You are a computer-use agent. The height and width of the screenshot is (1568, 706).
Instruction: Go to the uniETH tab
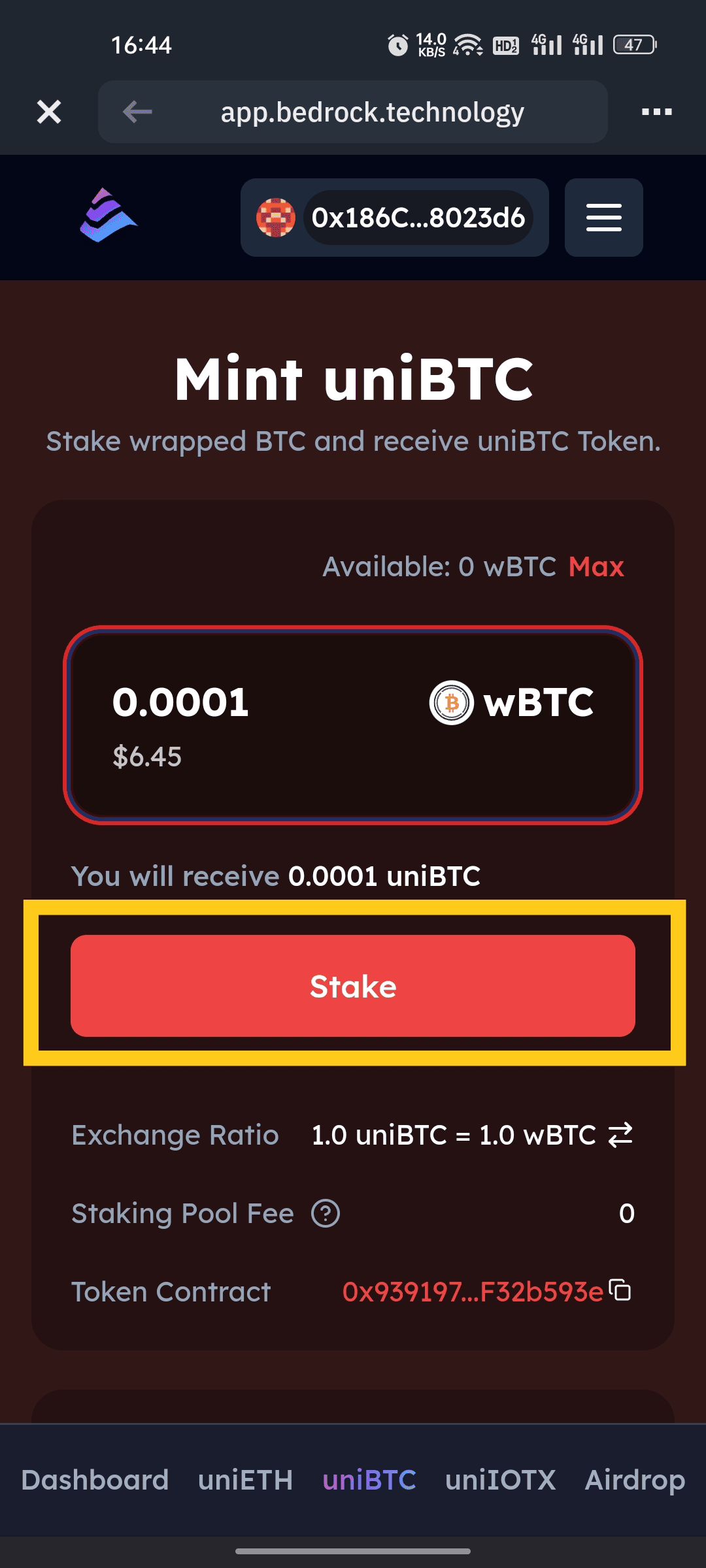(x=245, y=1480)
